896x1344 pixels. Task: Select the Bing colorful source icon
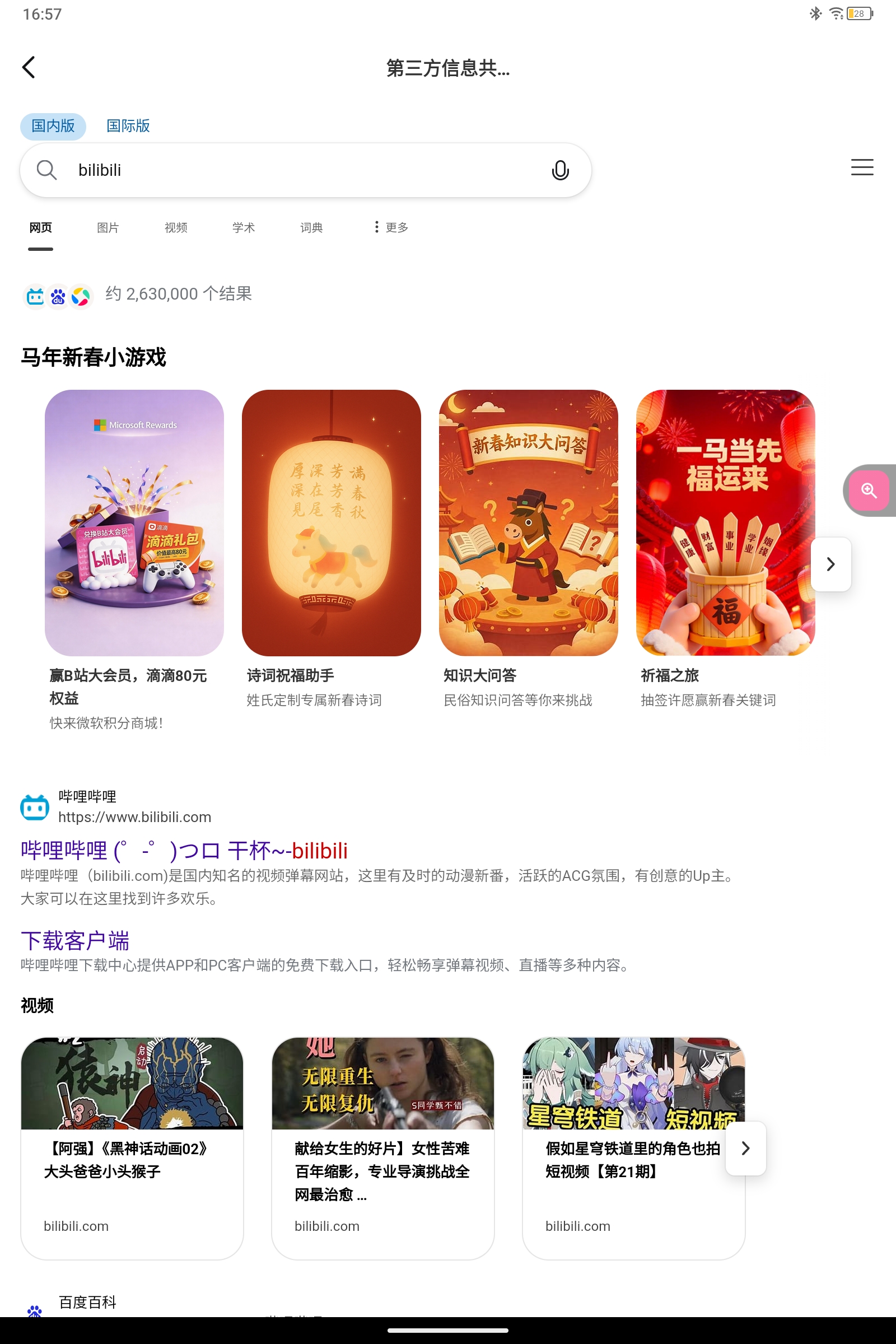81,297
